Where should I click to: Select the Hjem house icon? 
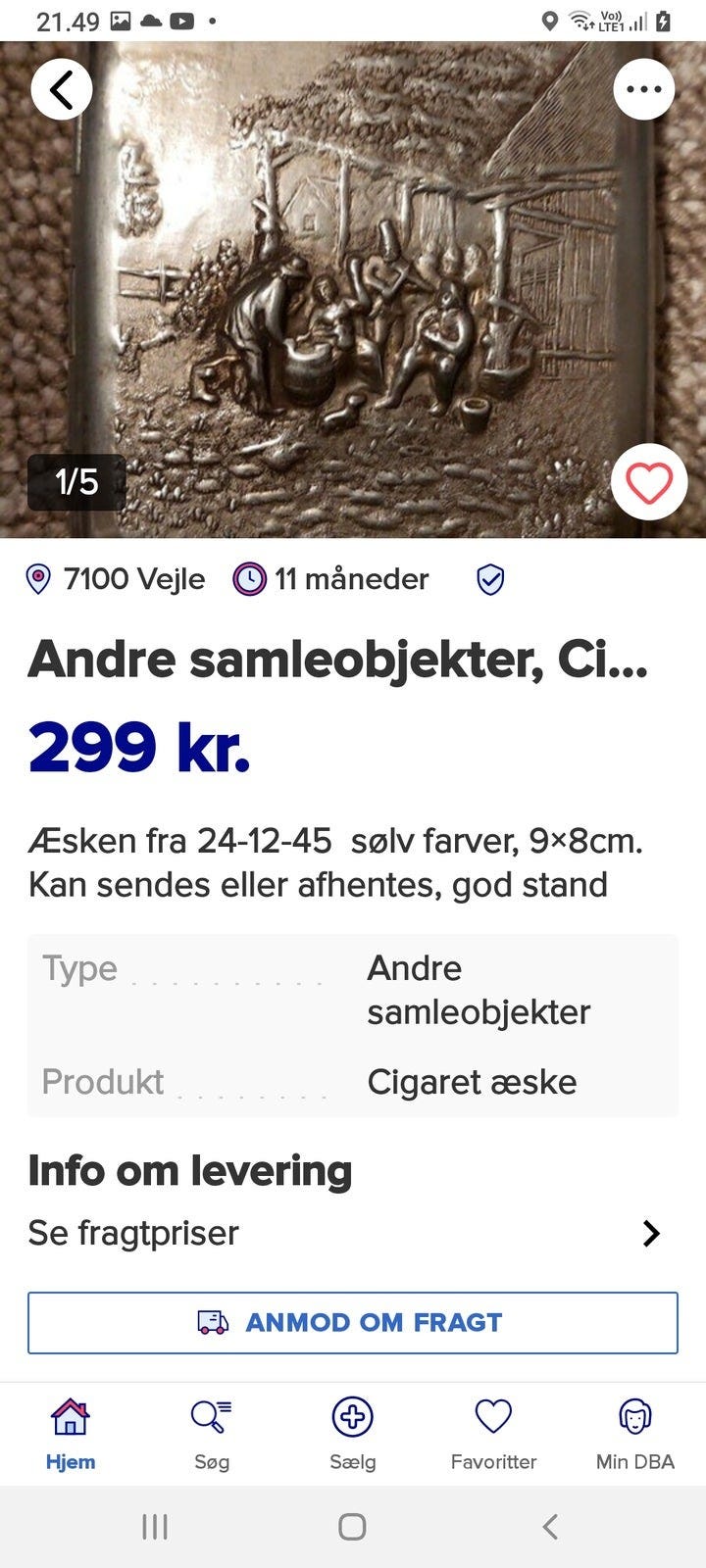pyautogui.click(x=69, y=1415)
